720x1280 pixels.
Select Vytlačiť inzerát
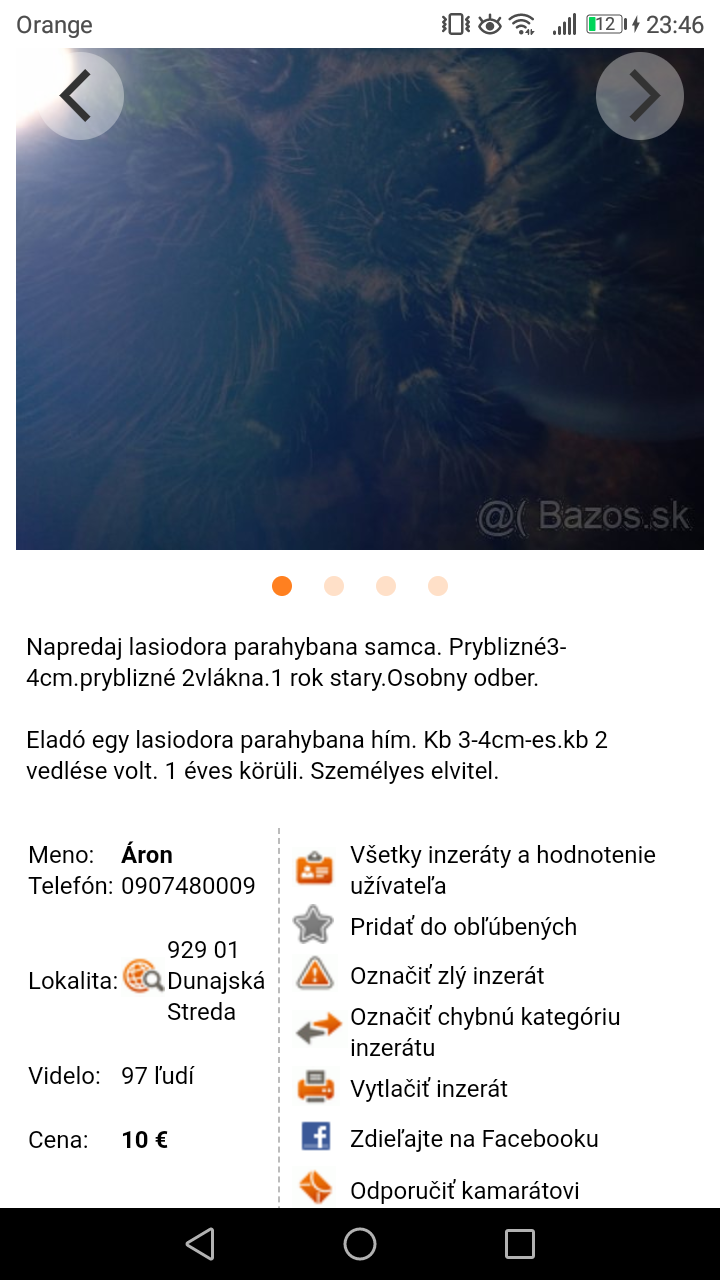[x=429, y=1089]
